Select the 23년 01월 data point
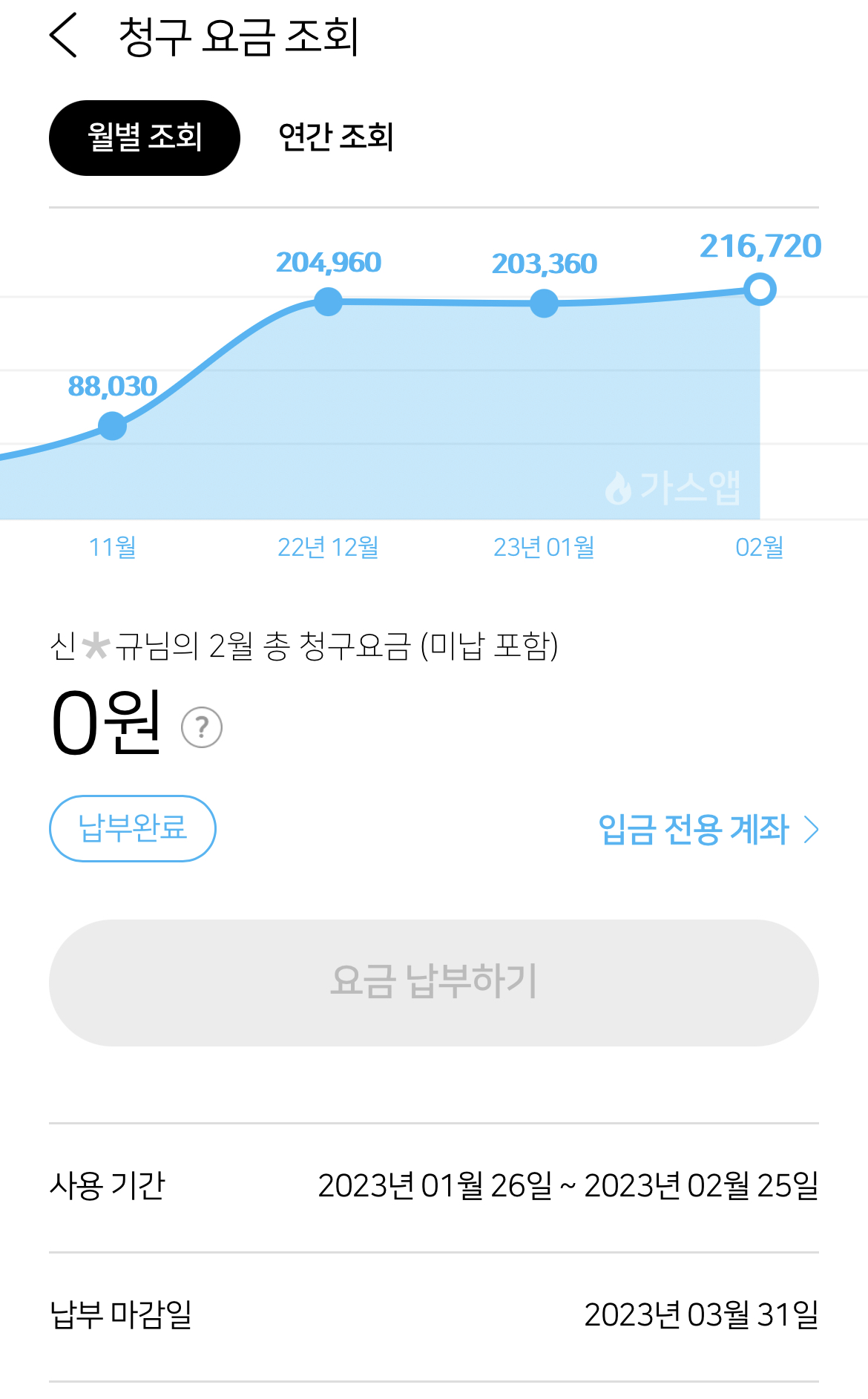Viewport: 868px width, 1399px height. click(x=544, y=304)
